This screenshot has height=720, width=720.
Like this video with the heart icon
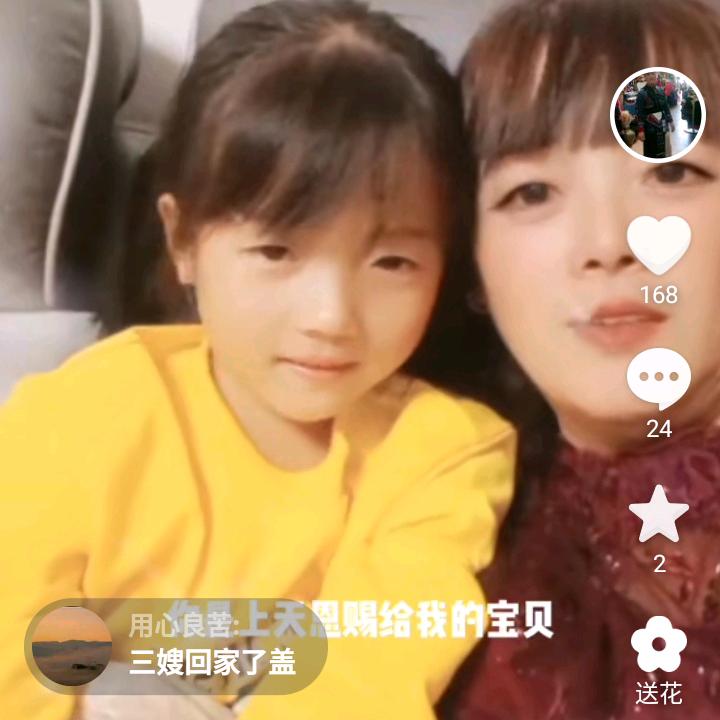658,245
